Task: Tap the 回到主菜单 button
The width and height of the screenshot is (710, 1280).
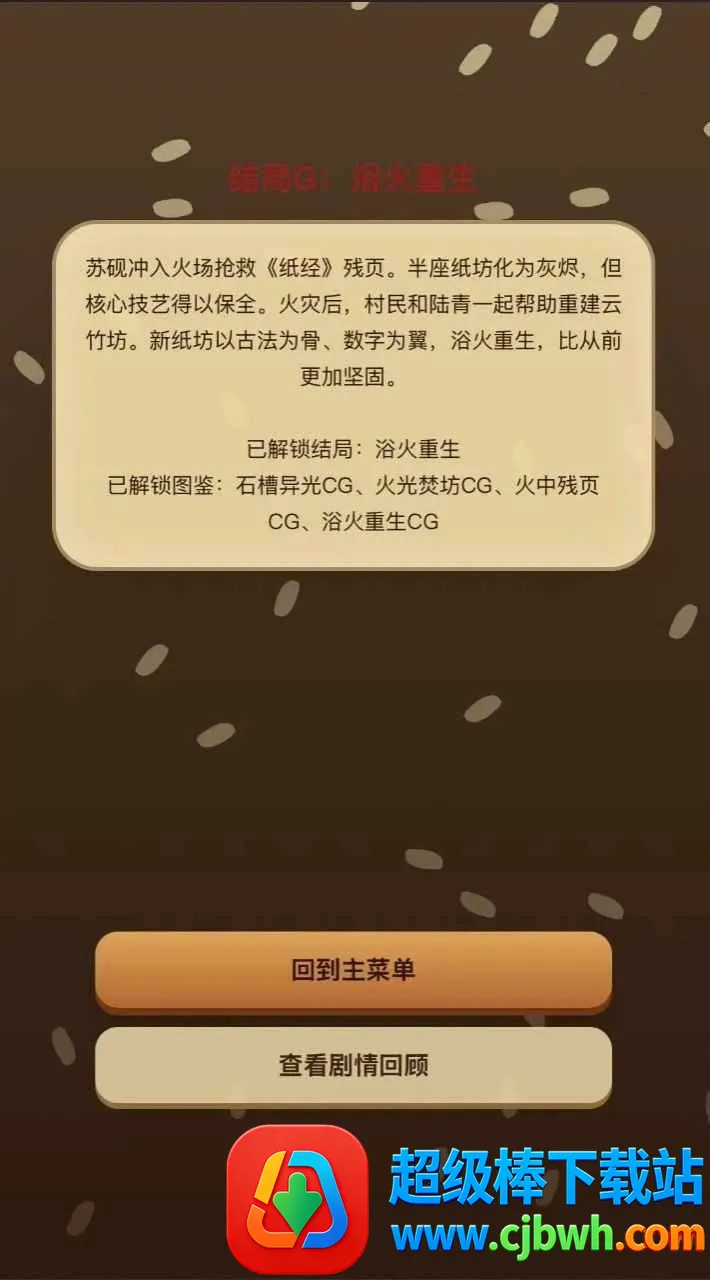Action: click(353, 970)
